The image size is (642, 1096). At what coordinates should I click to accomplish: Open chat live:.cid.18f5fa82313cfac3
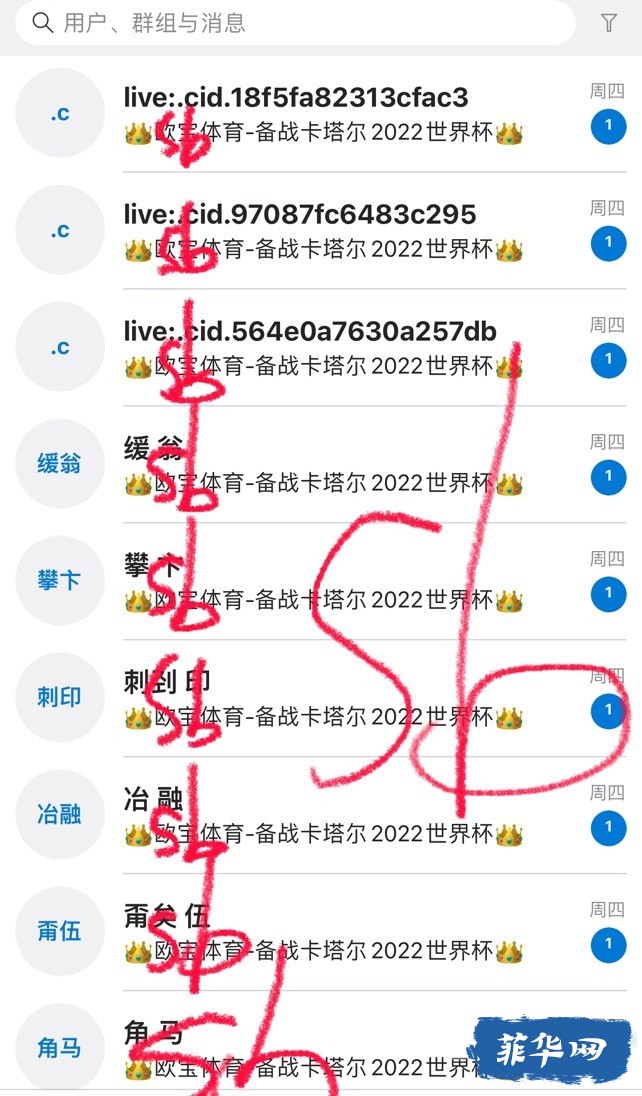[320, 114]
